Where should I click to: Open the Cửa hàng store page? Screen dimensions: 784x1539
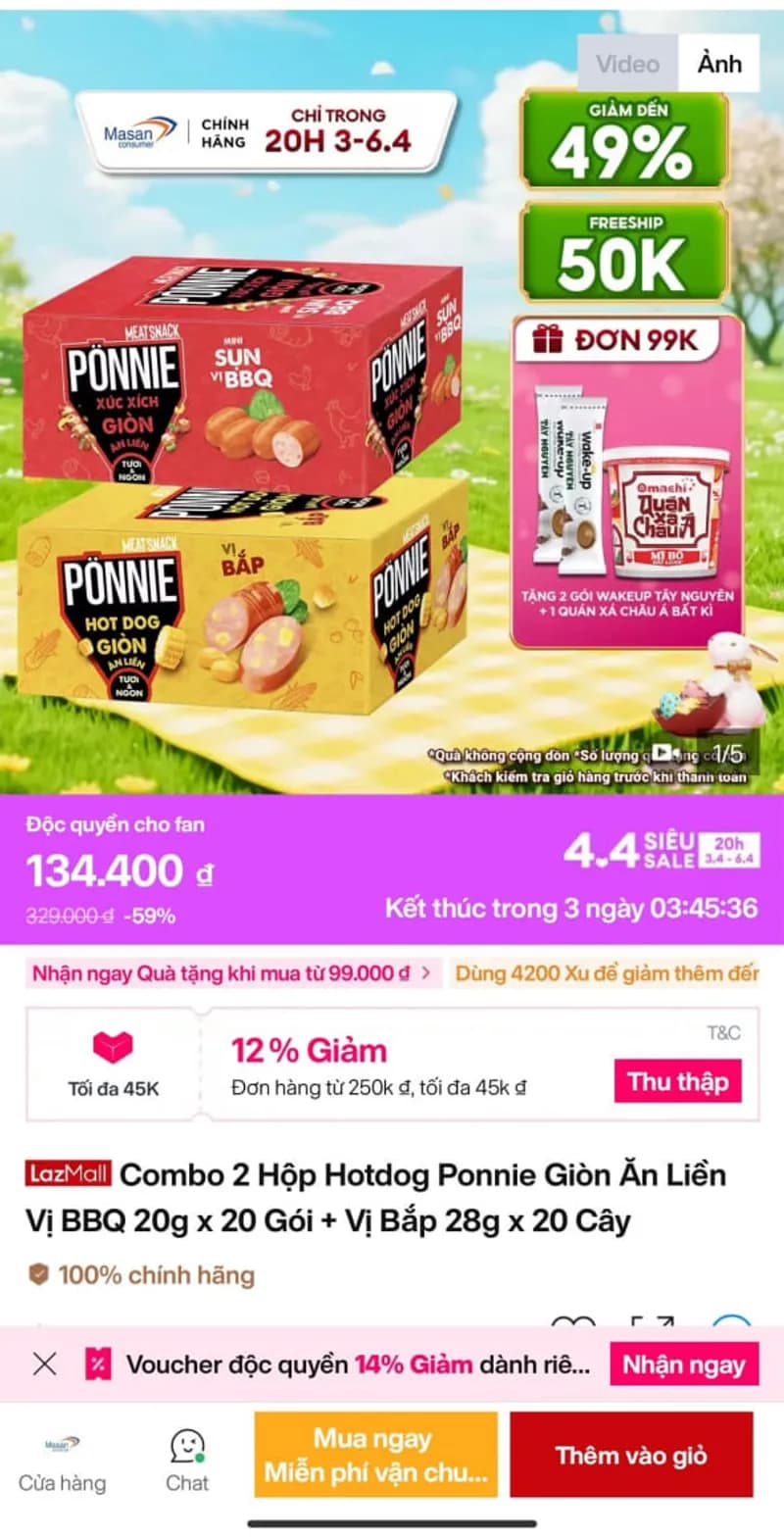(62, 1461)
